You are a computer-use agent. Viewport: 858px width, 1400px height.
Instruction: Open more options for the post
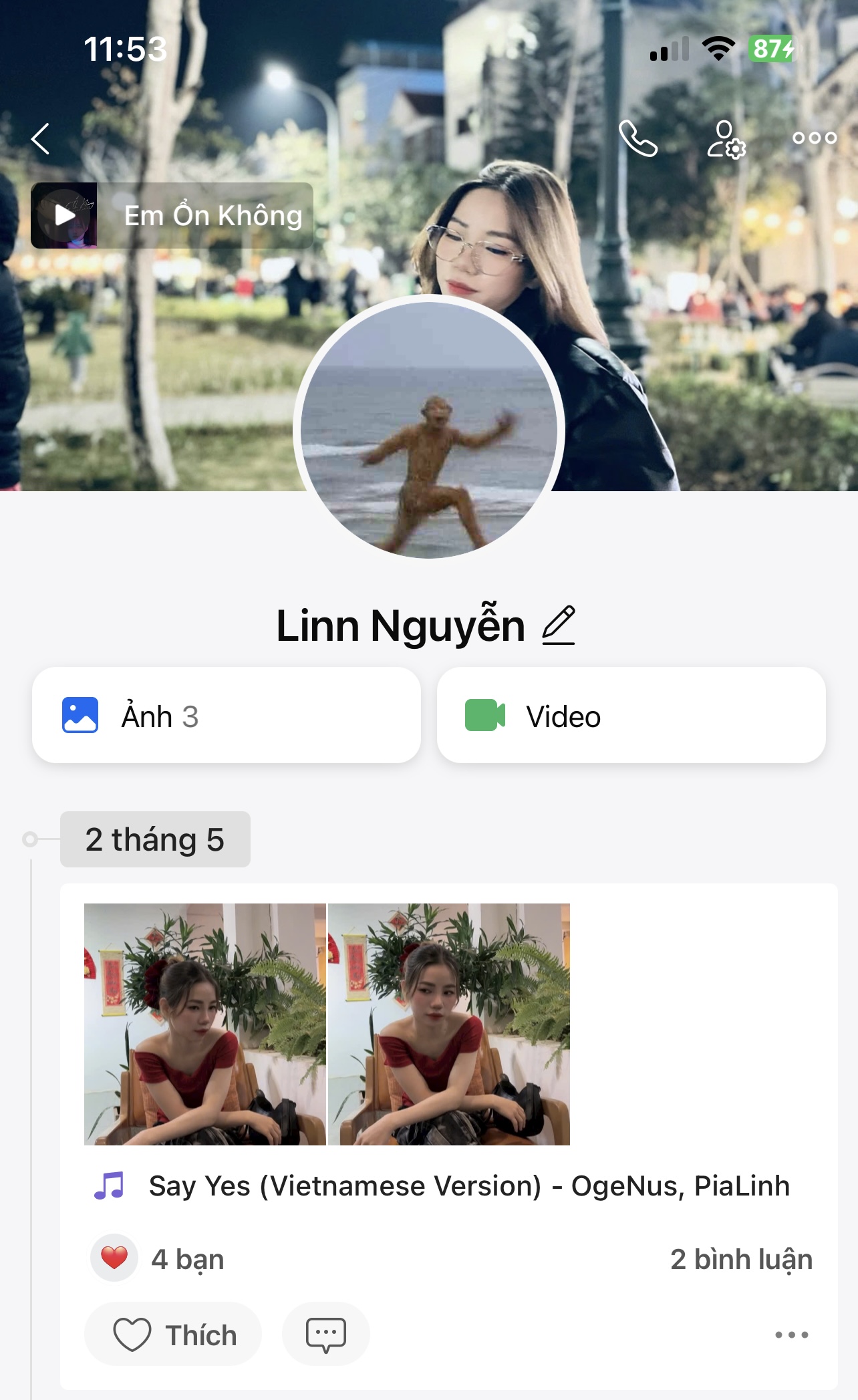click(791, 1335)
